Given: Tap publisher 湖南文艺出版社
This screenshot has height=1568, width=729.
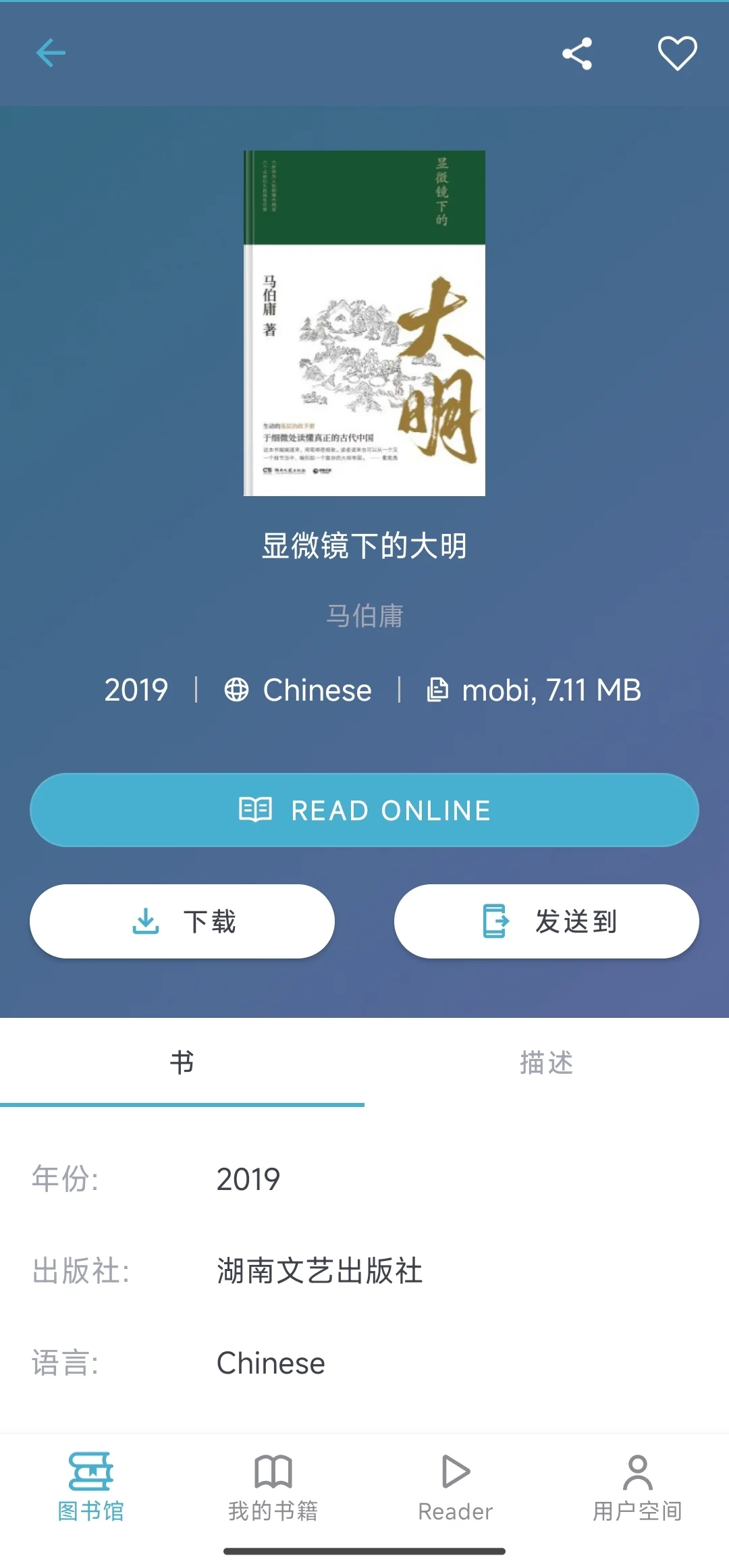Looking at the screenshot, I should 320,1271.
